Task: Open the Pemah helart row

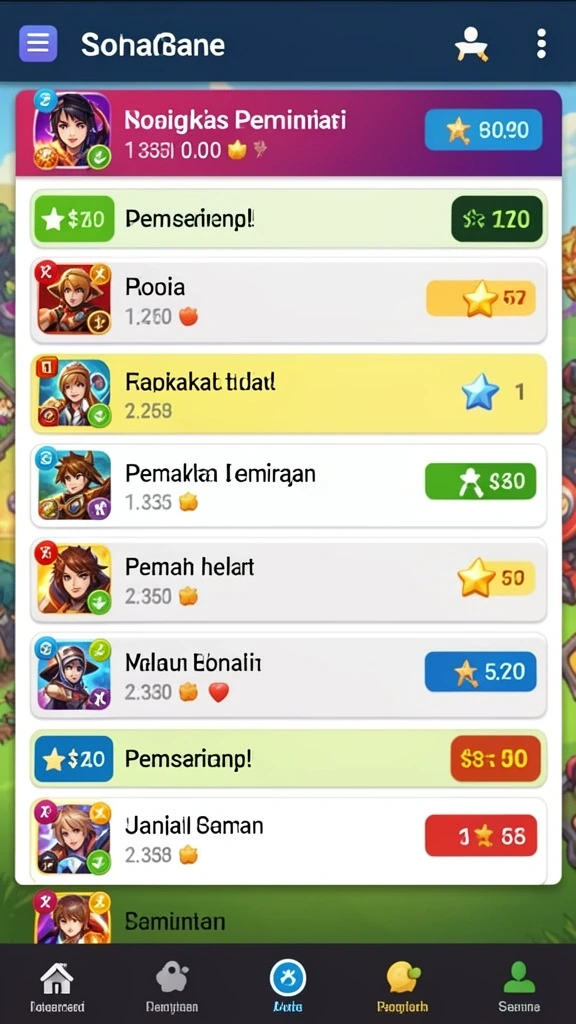Action: tap(288, 580)
